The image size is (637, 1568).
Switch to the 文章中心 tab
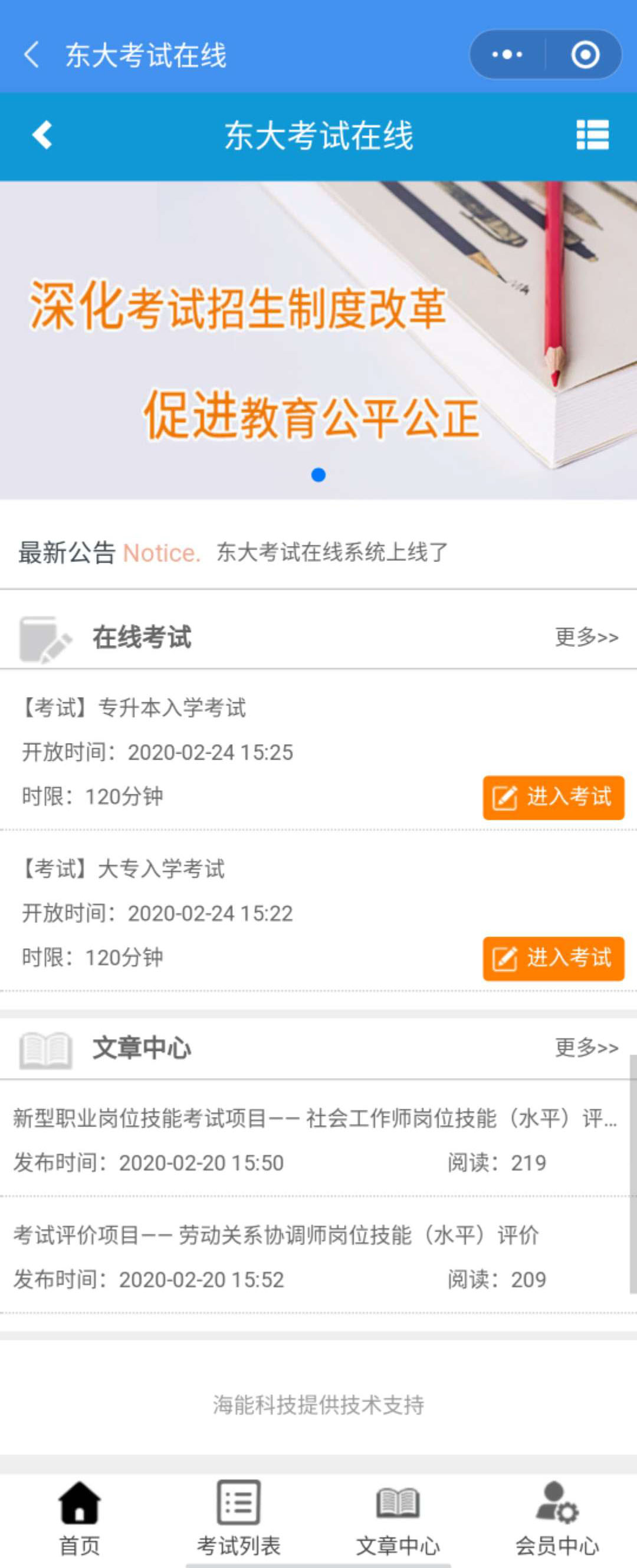398,1517
